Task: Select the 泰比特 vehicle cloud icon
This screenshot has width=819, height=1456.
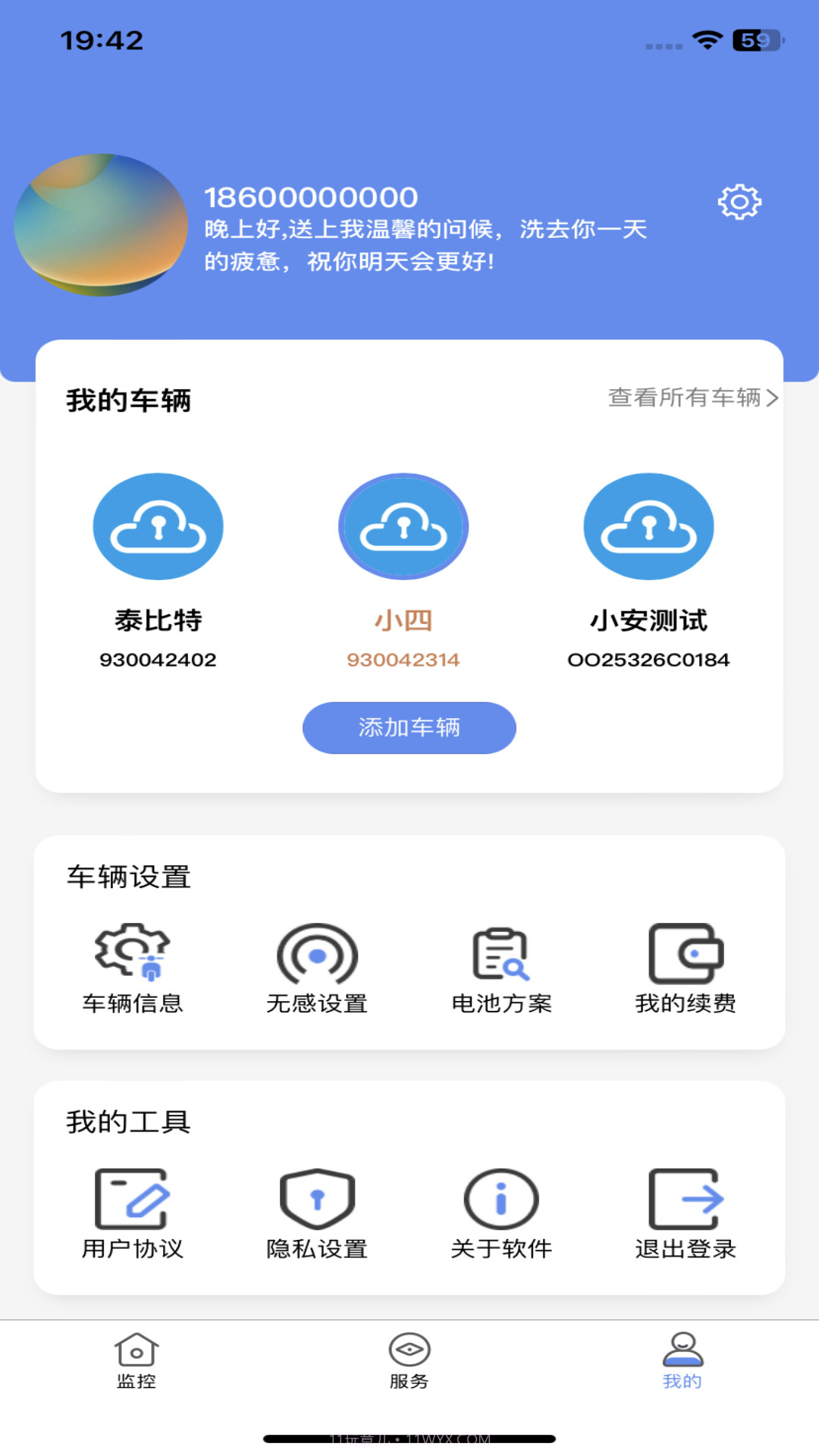Action: 158,526
